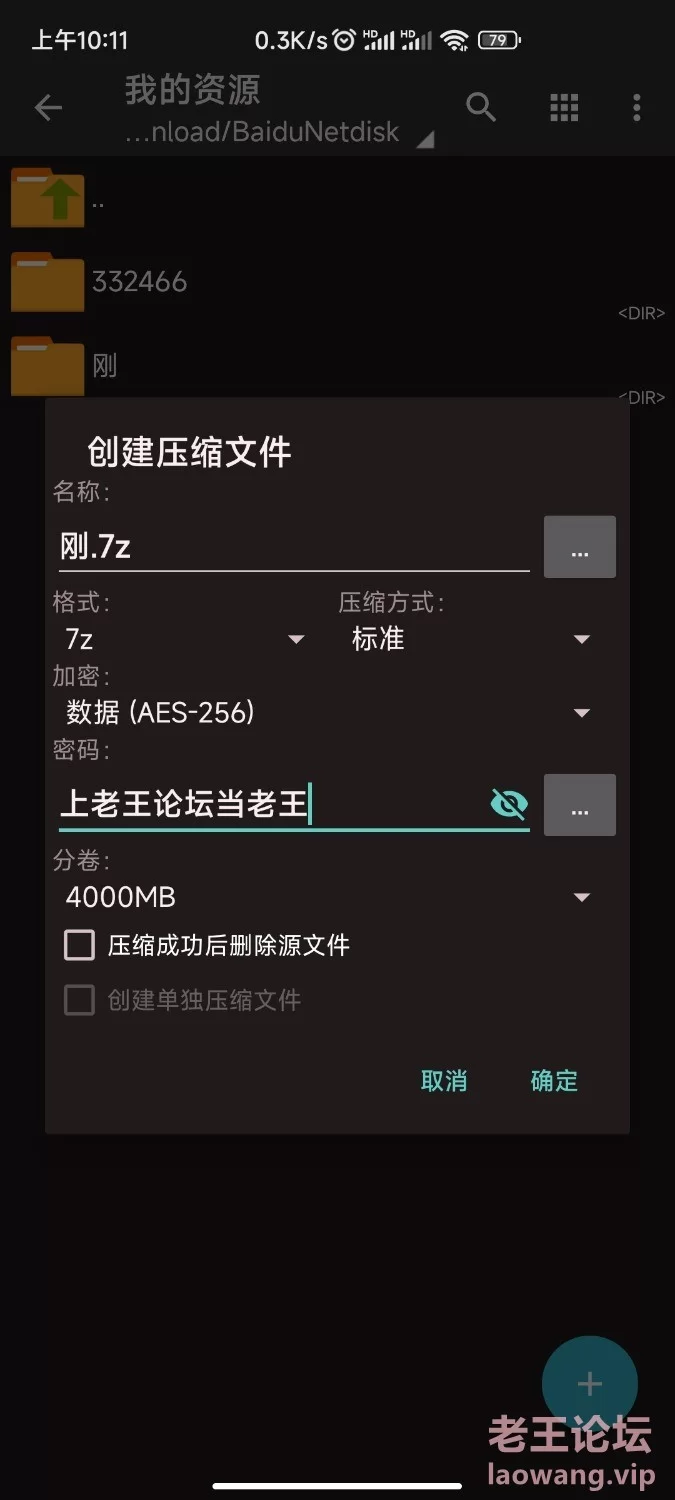Viewport: 675px width, 1500px height.
Task: Expand the 分卷 4000MB dropdown
Action: point(327,897)
